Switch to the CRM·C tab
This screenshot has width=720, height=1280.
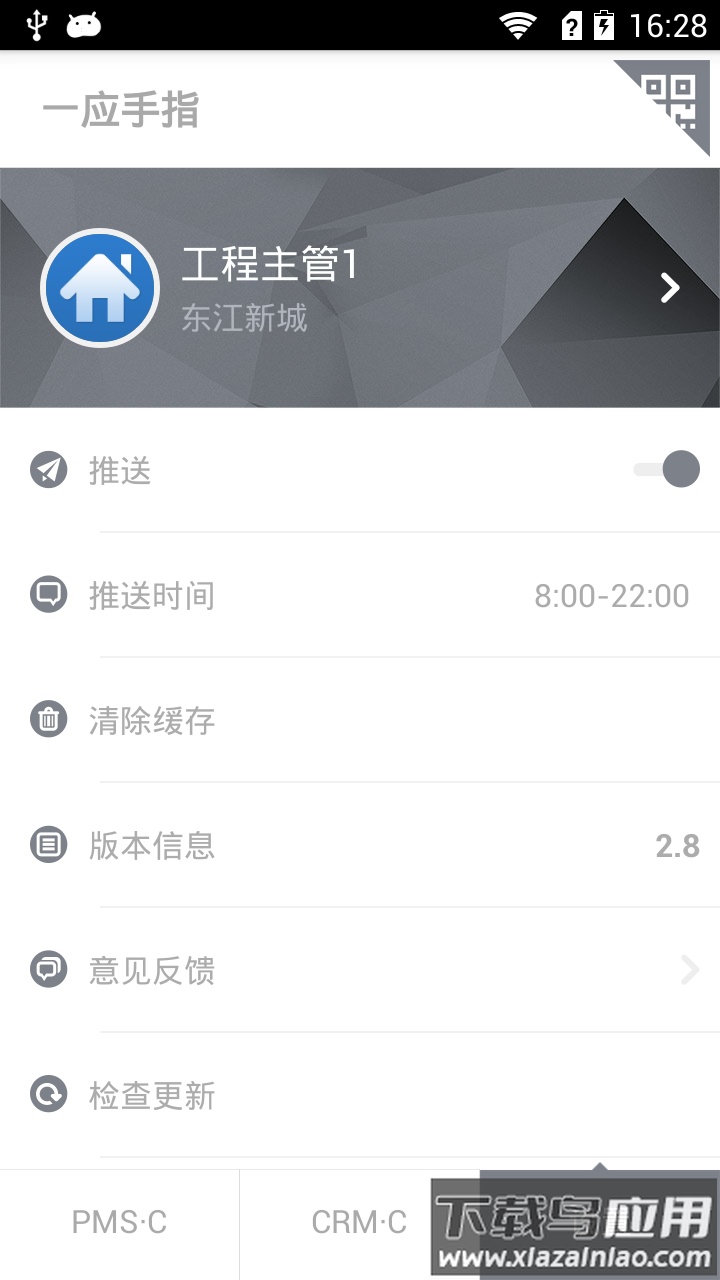[x=360, y=1222]
